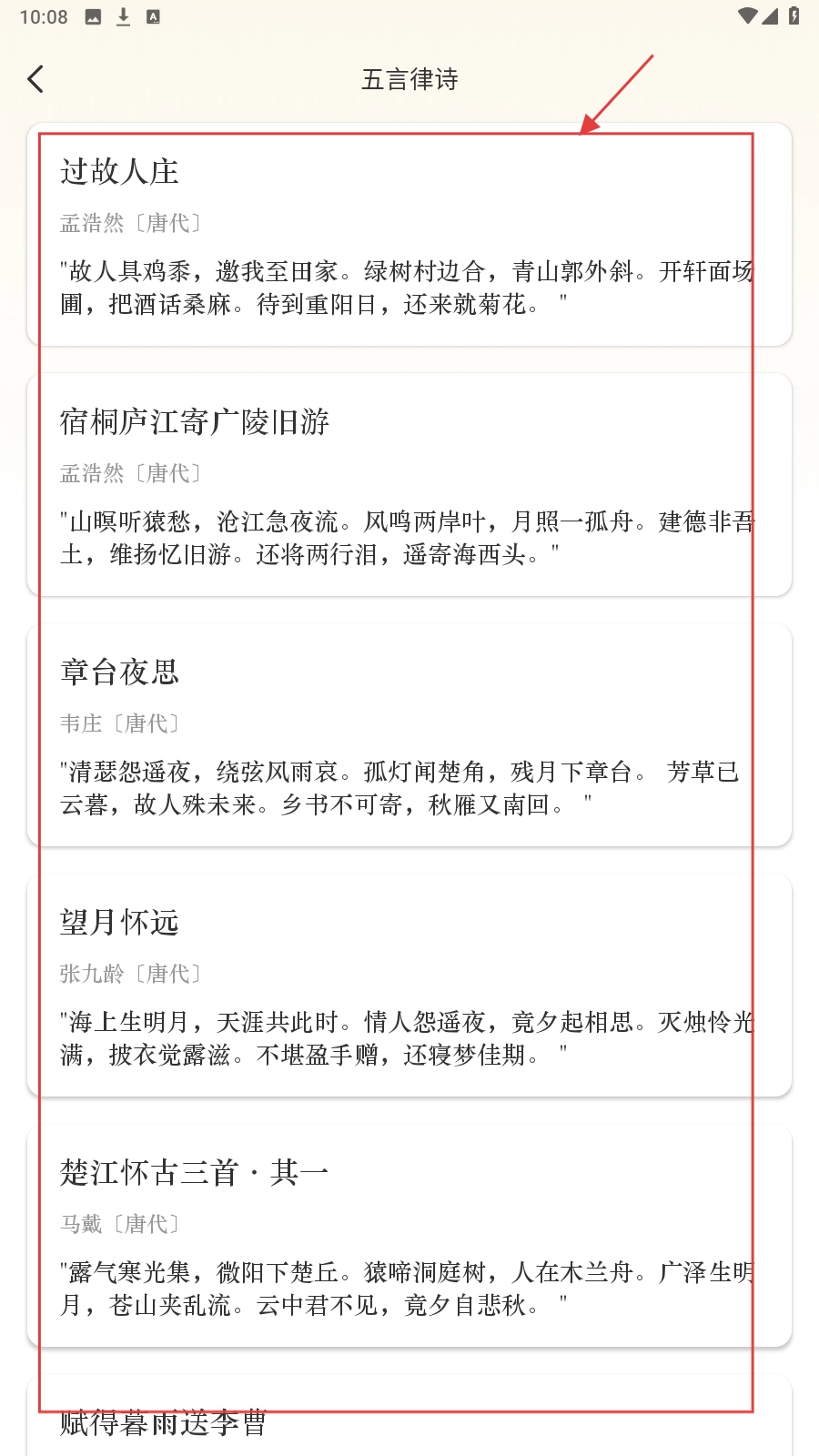Tap the author 孟浩然 under 过故人庄
The width and height of the screenshot is (819, 1456).
[x=88, y=221]
